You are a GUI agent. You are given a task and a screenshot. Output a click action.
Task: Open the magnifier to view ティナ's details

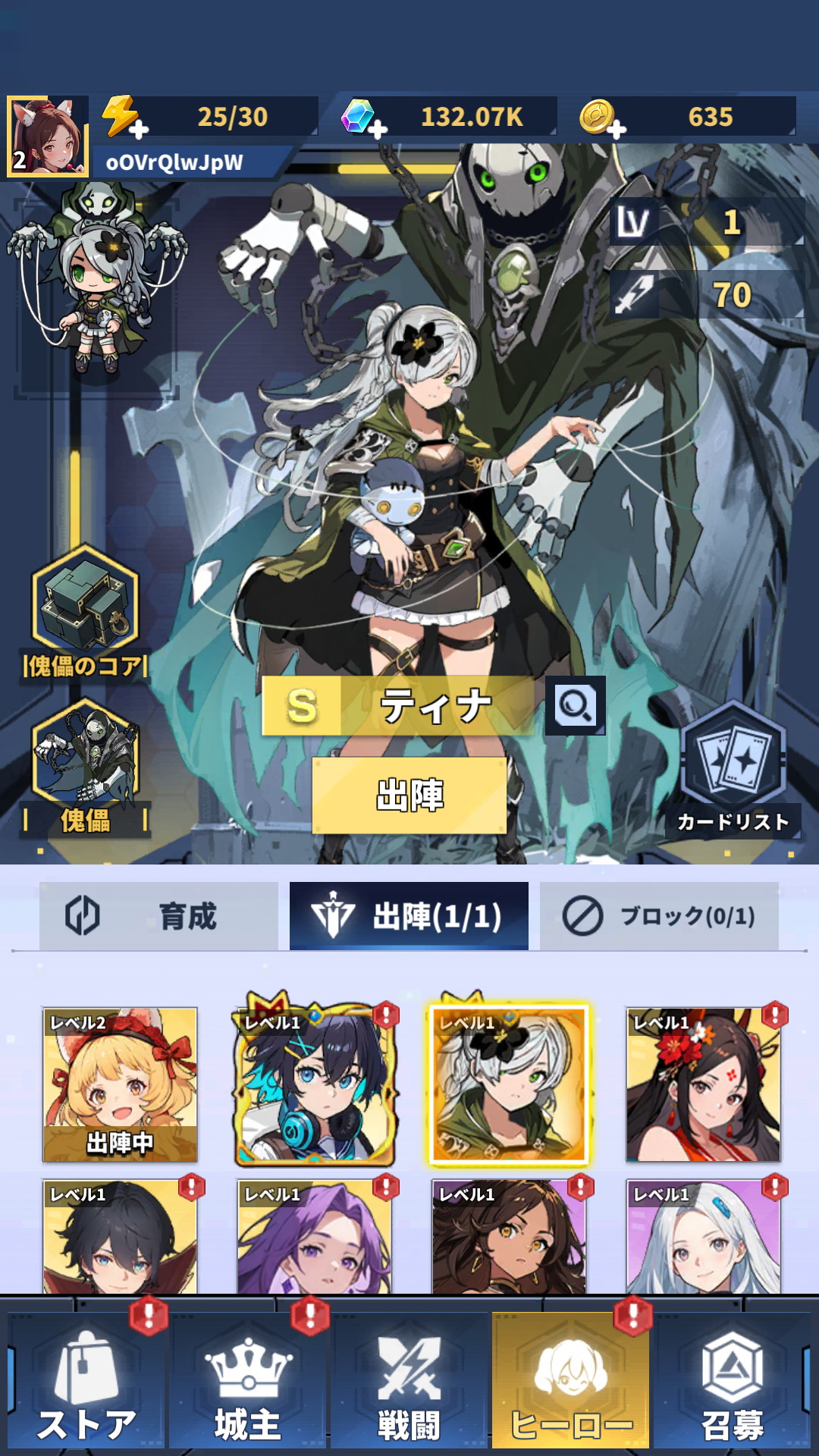pyautogui.click(x=575, y=706)
